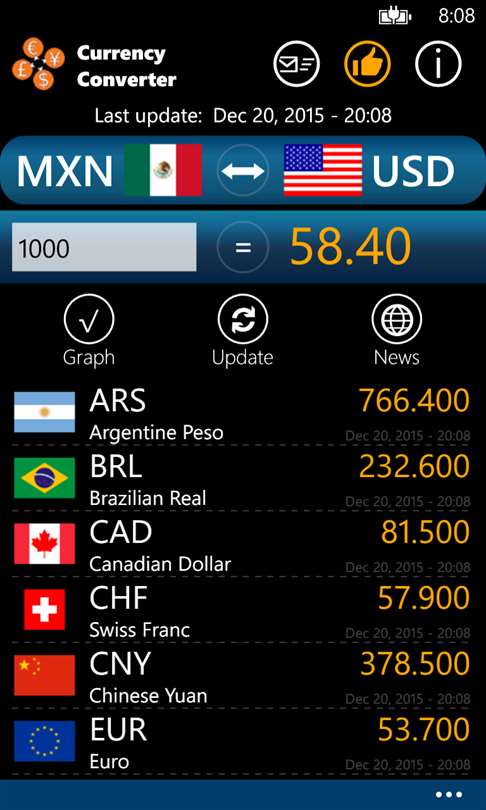Open currency News
Image resolution: width=486 pixels, height=810 pixels.
click(397, 331)
